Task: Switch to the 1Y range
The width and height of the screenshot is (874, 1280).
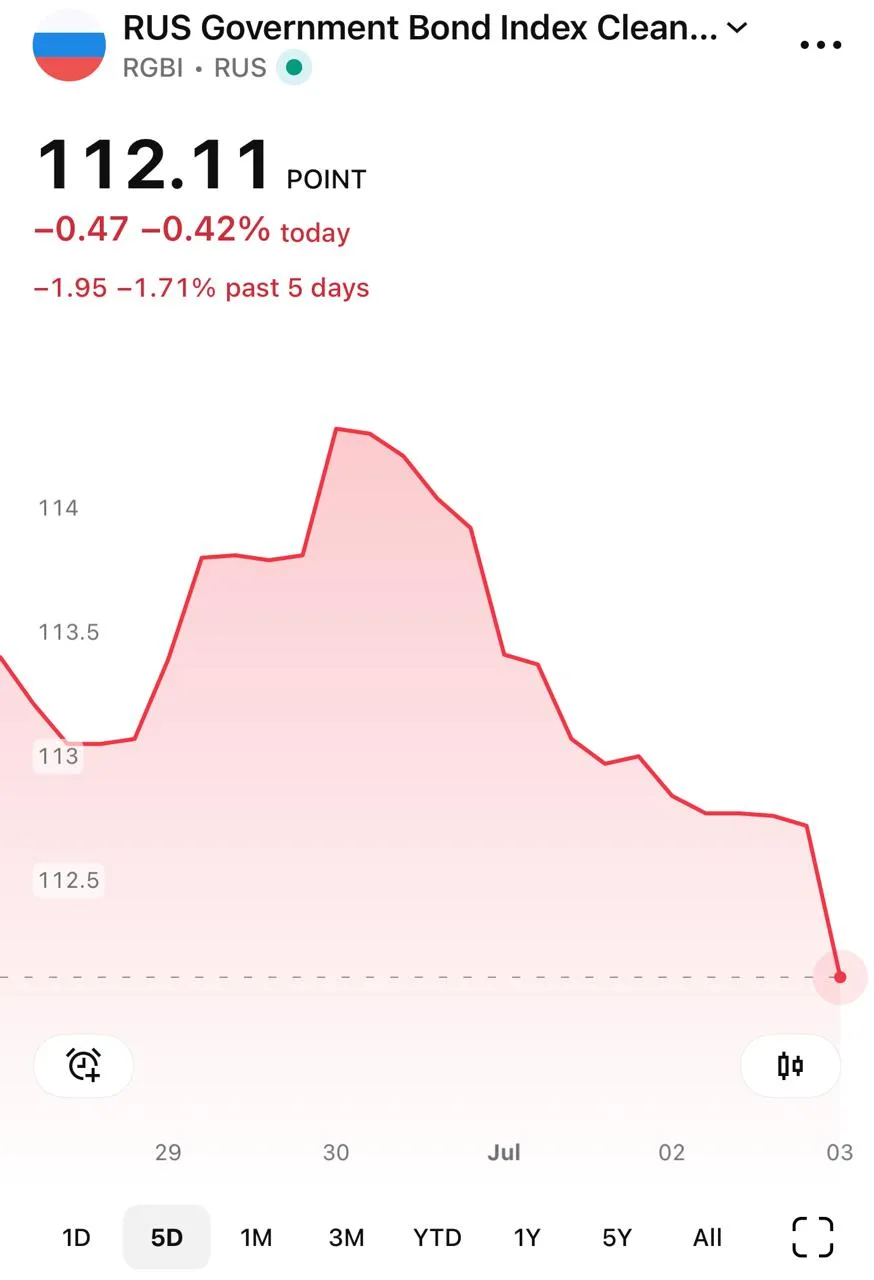Action: click(527, 1237)
